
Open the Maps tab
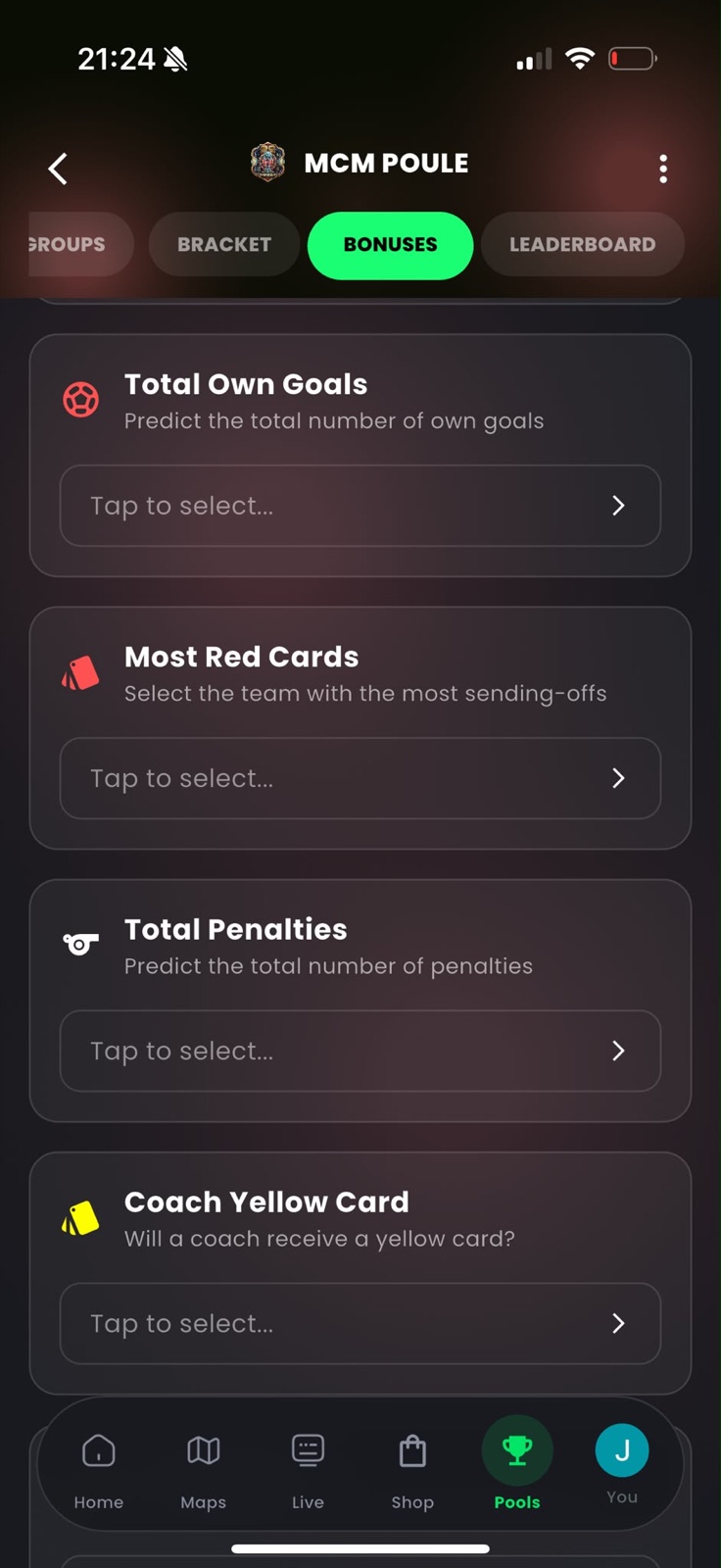(204, 1470)
